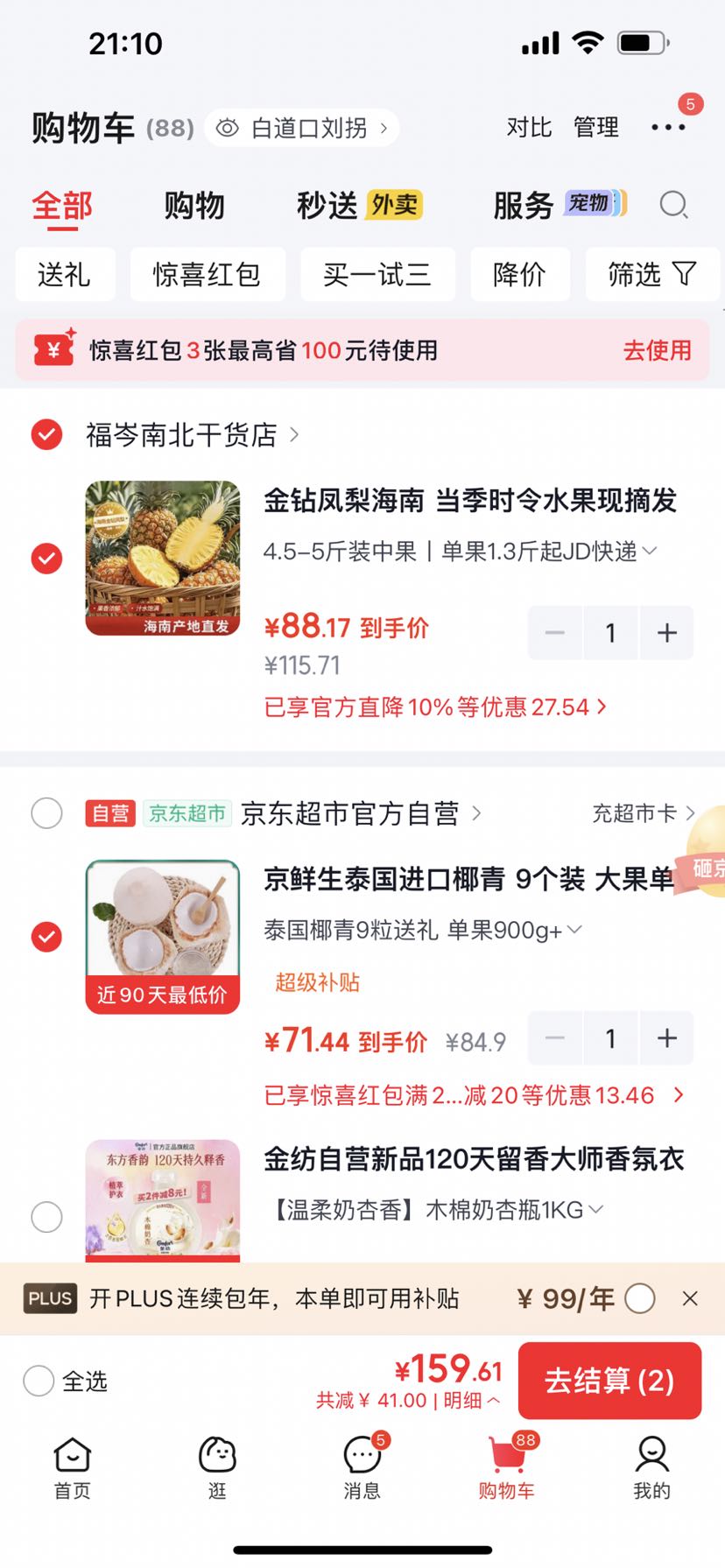
Task: Select all items in 京东超市官方自营
Action: coord(46,813)
